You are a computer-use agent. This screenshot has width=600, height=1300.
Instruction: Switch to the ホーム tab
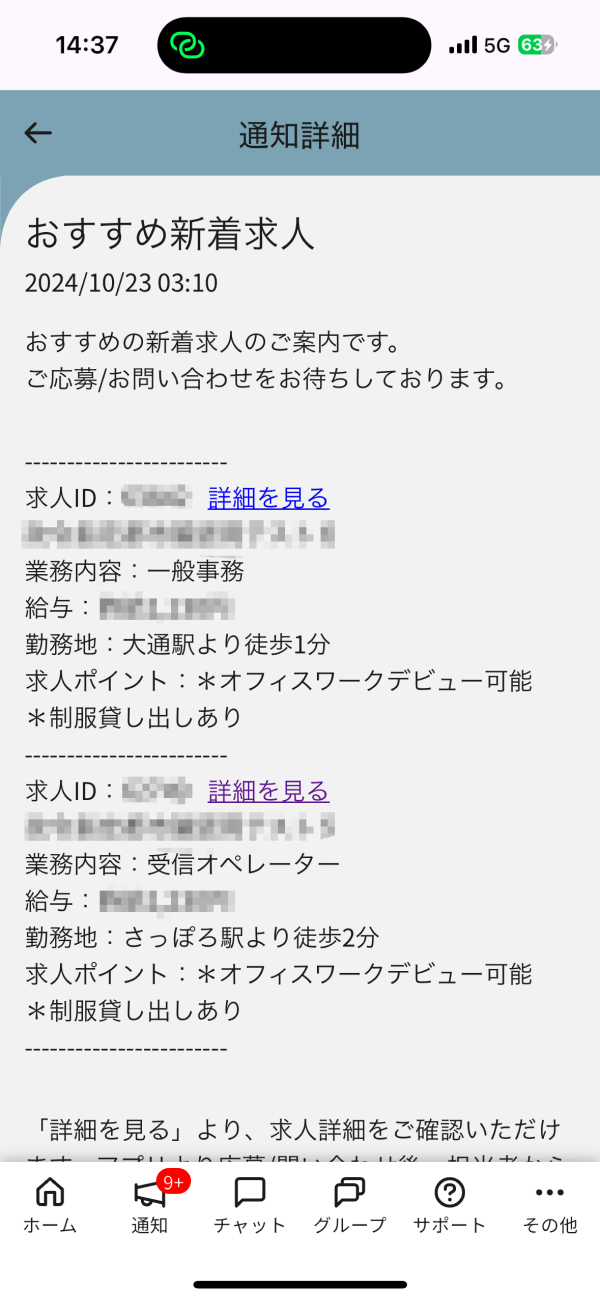pos(49,1204)
